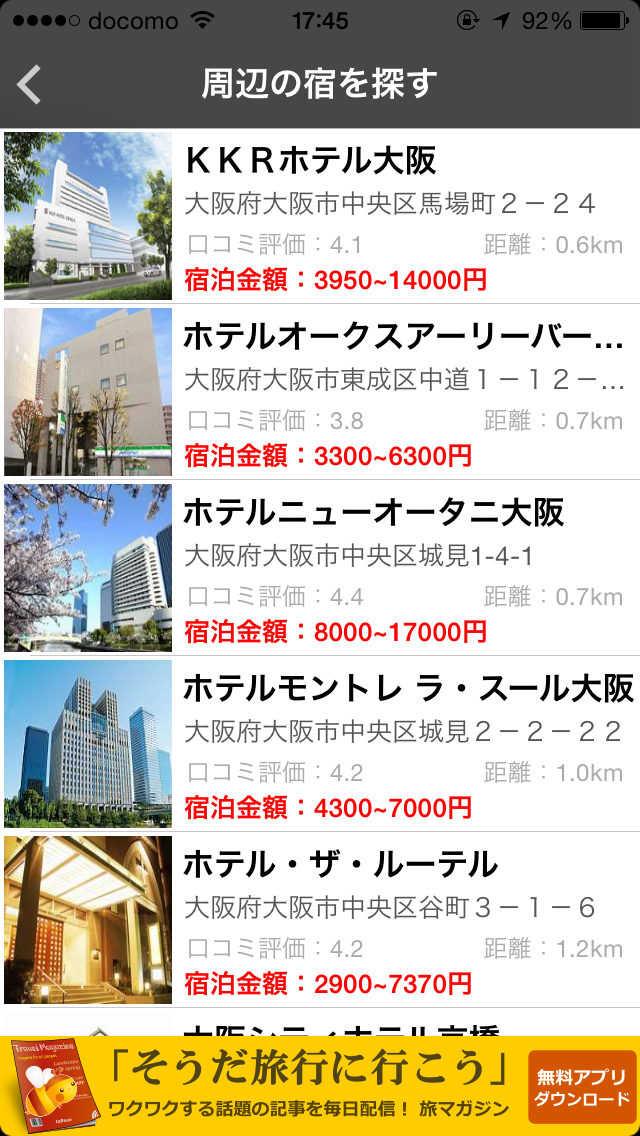640x1136 pixels.
Task: Go back using the header arrow
Action: pos(30,85)
